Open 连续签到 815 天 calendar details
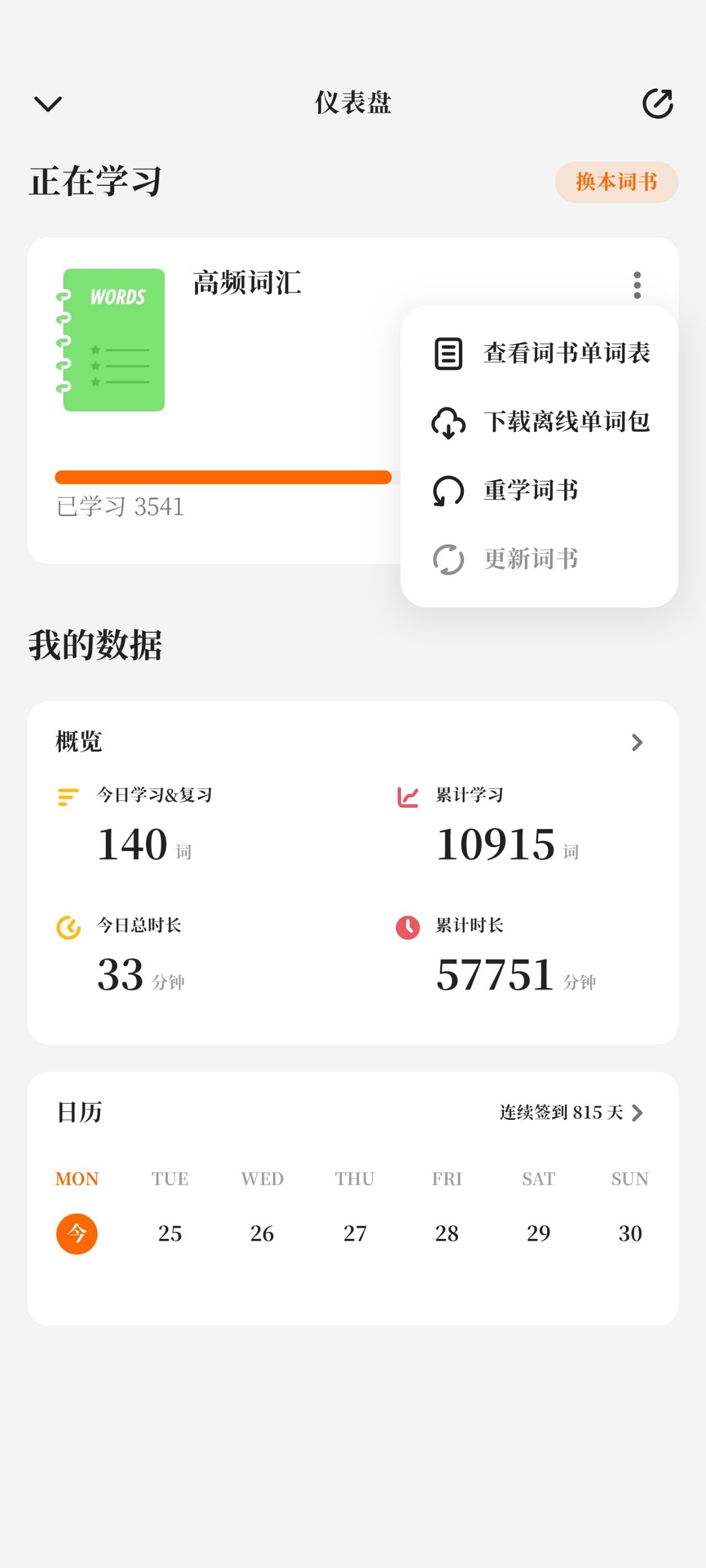 point(571,1113)
